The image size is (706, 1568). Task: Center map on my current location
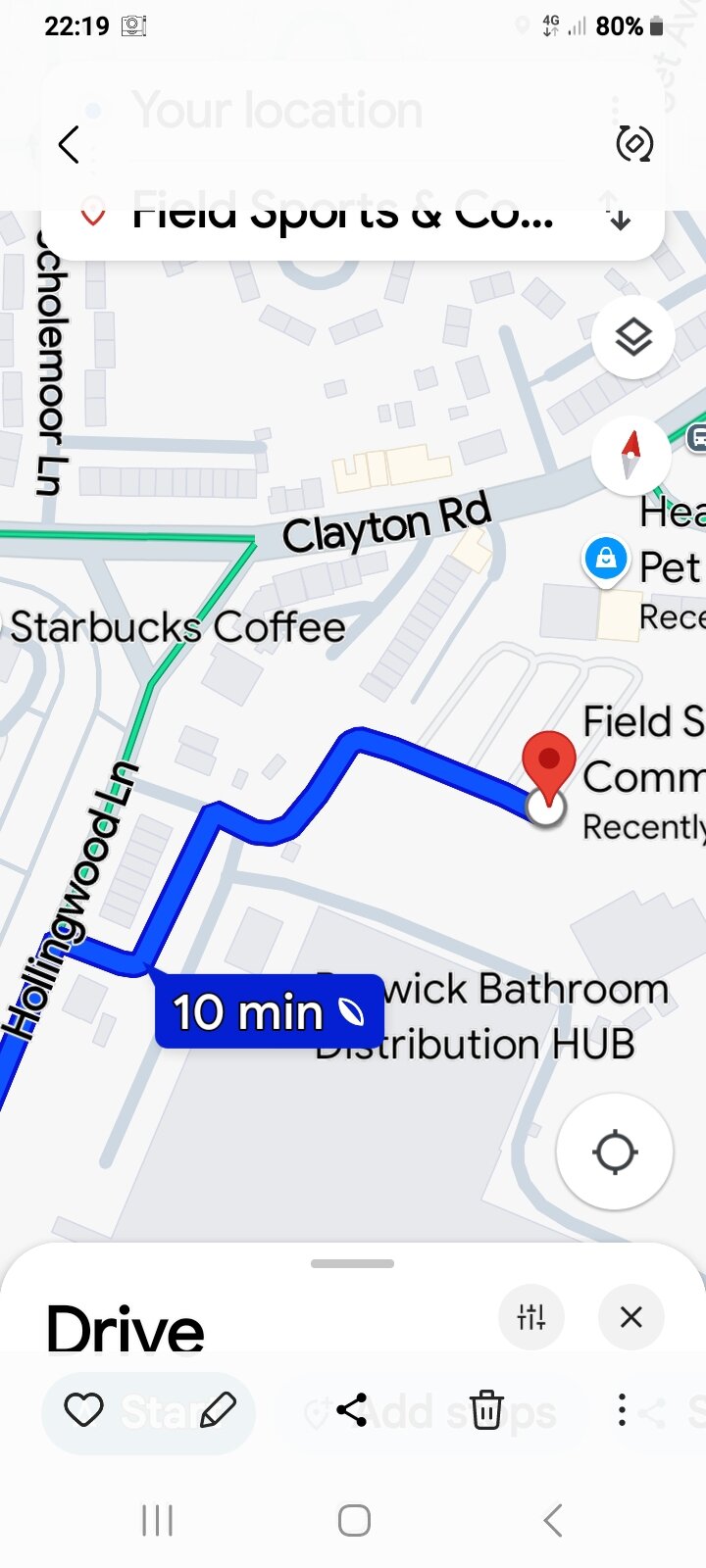[615, 1151]
